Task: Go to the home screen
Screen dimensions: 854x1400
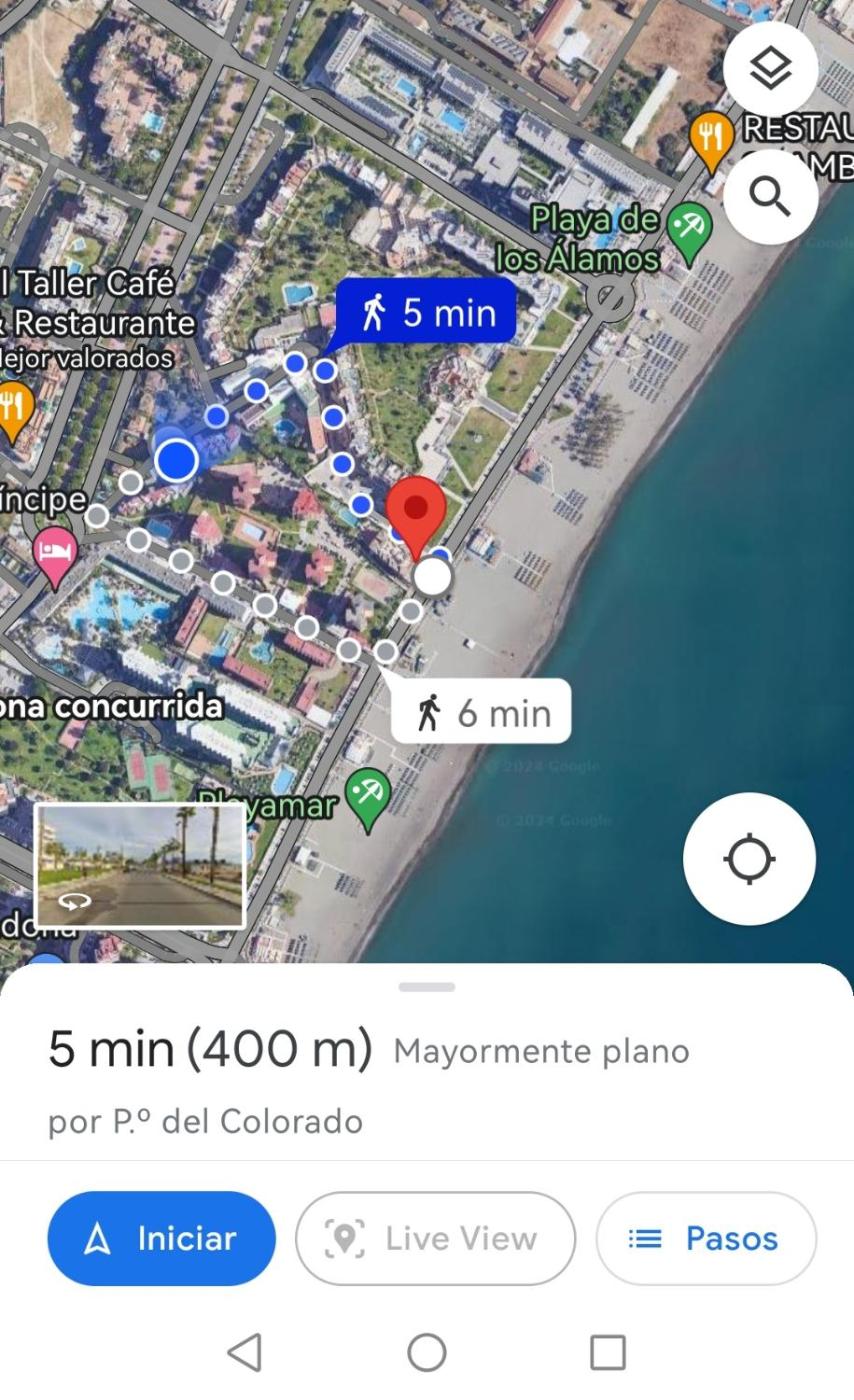Action: coord(427,1352)
